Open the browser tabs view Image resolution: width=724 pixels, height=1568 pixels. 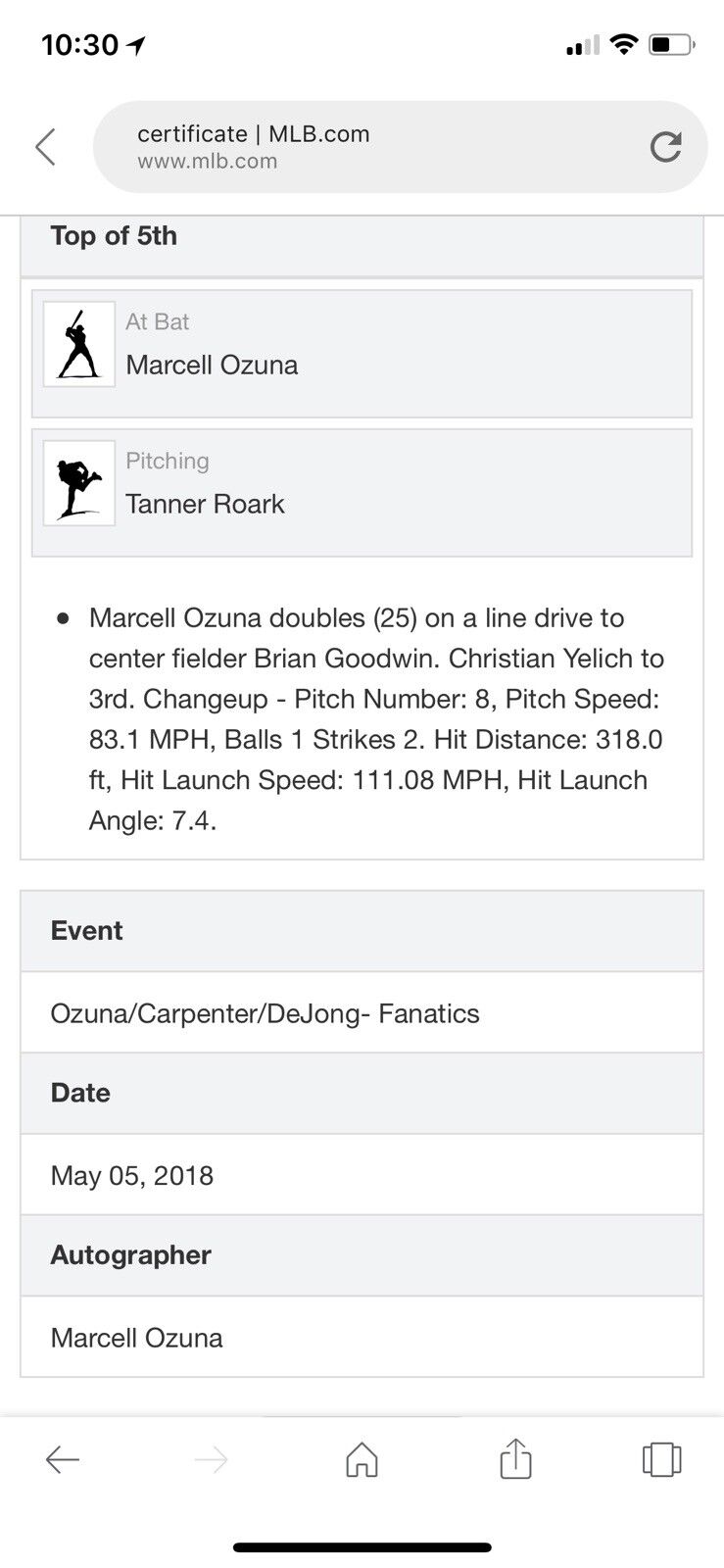pyautogui.click(x=661, y=1459)
